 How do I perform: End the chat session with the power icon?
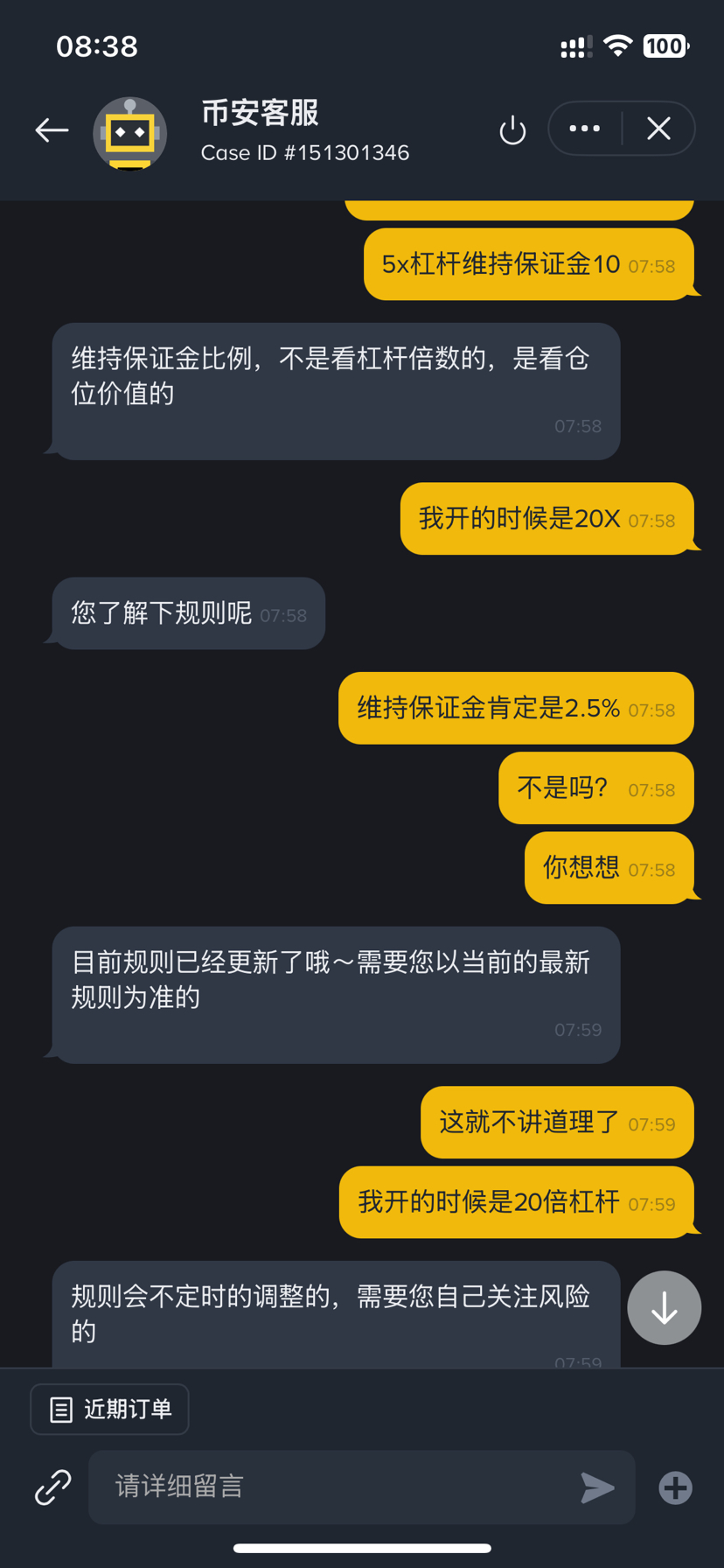point(512,131)
